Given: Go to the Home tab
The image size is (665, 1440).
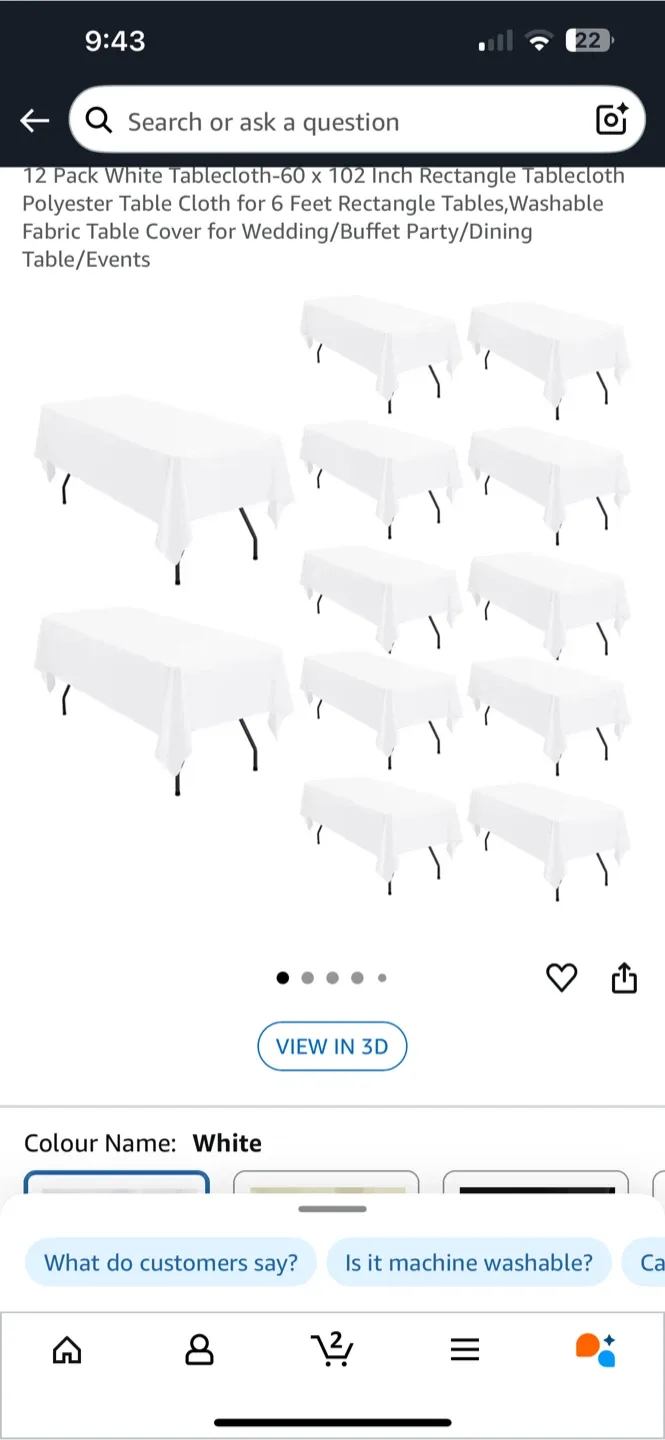Looking at the screenshot, I should click(67, 1351).
